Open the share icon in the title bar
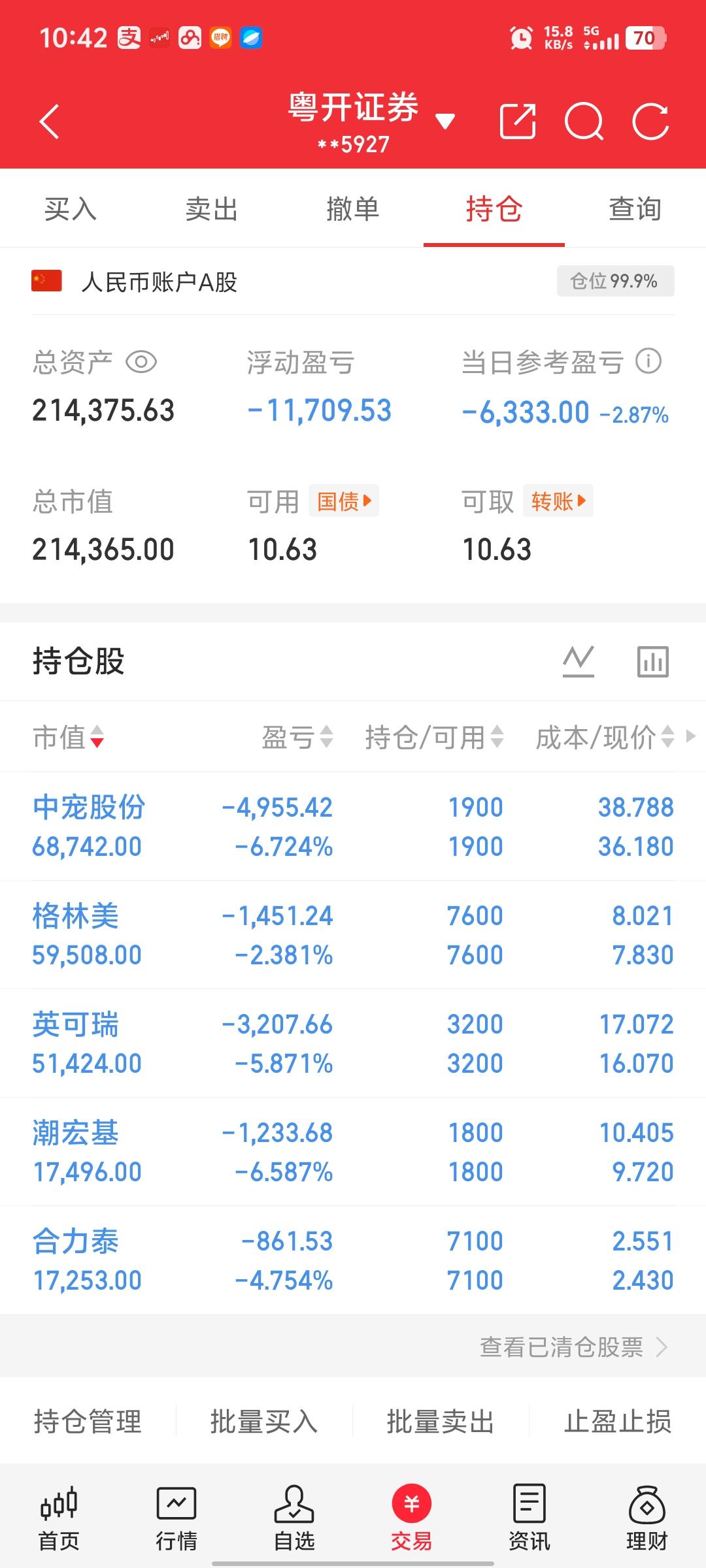Viewport: 706px width, 1568px height. click(x=518, y=121)
